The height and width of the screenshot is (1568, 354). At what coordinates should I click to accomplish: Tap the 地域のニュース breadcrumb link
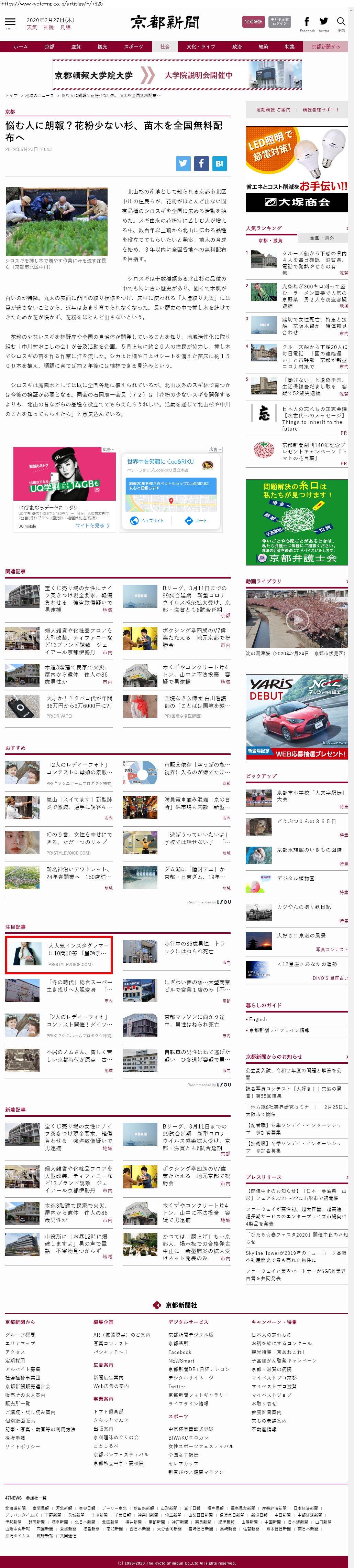40,96
